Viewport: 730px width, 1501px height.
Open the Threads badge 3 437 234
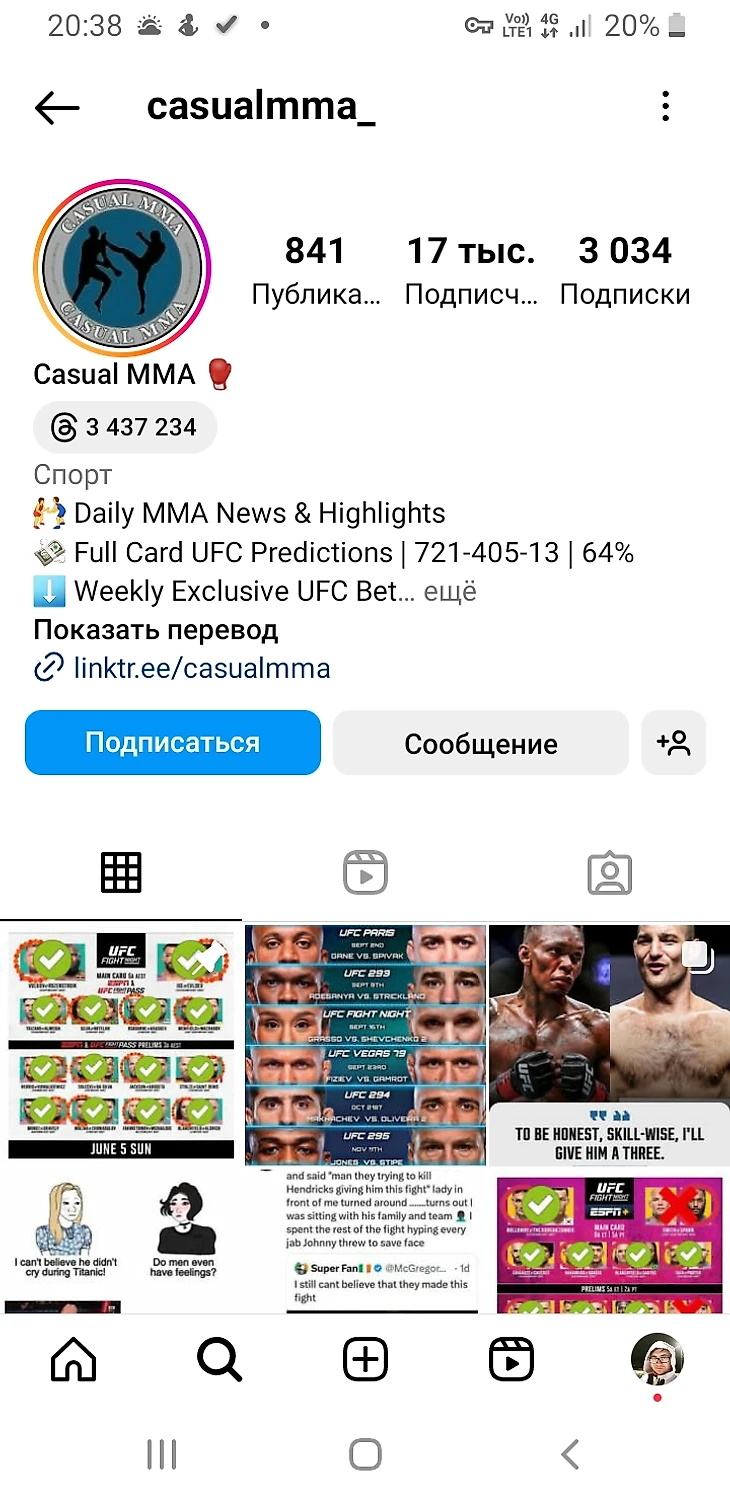tap(125, 428)
